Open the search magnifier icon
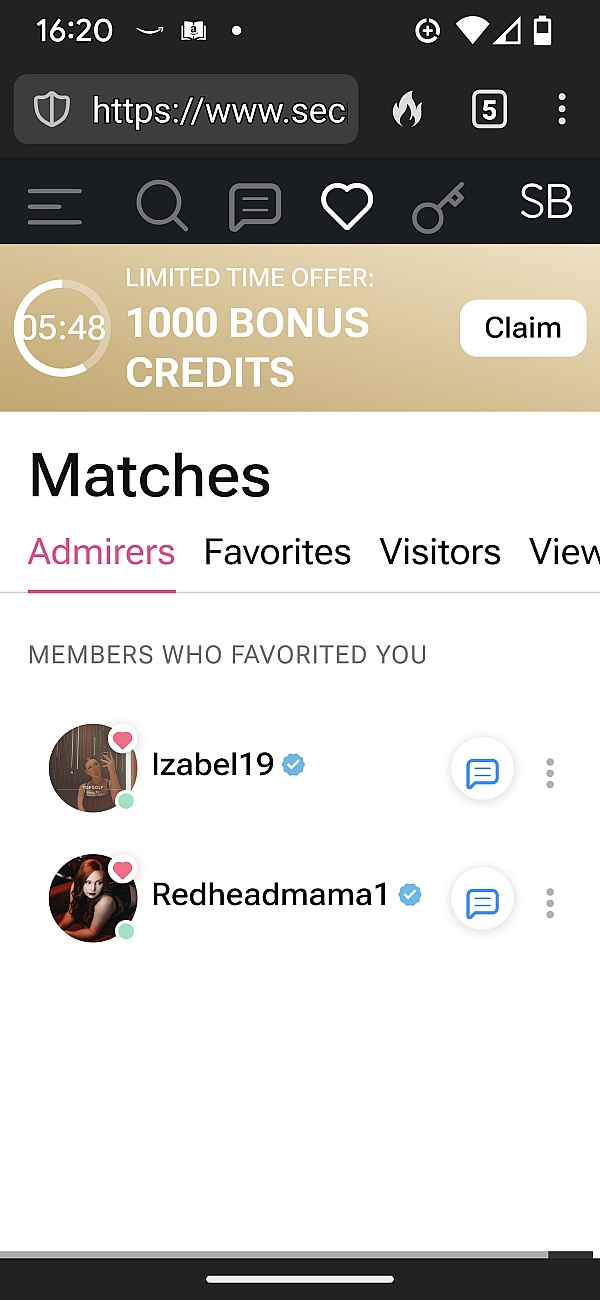Image resolution: width=600 pixels, height=1300 pixels. [162, 205]
